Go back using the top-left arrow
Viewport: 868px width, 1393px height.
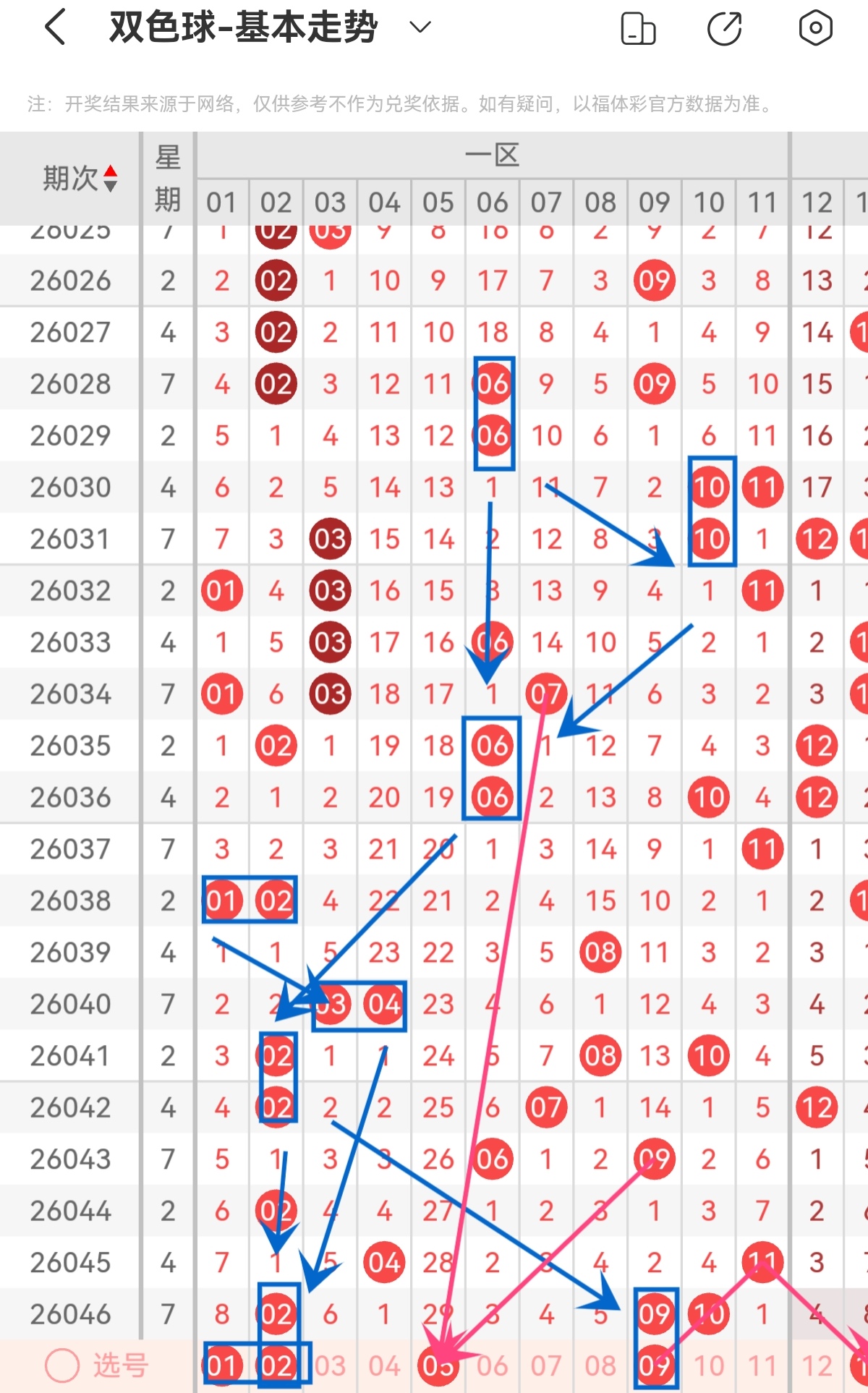pos(56,28)
